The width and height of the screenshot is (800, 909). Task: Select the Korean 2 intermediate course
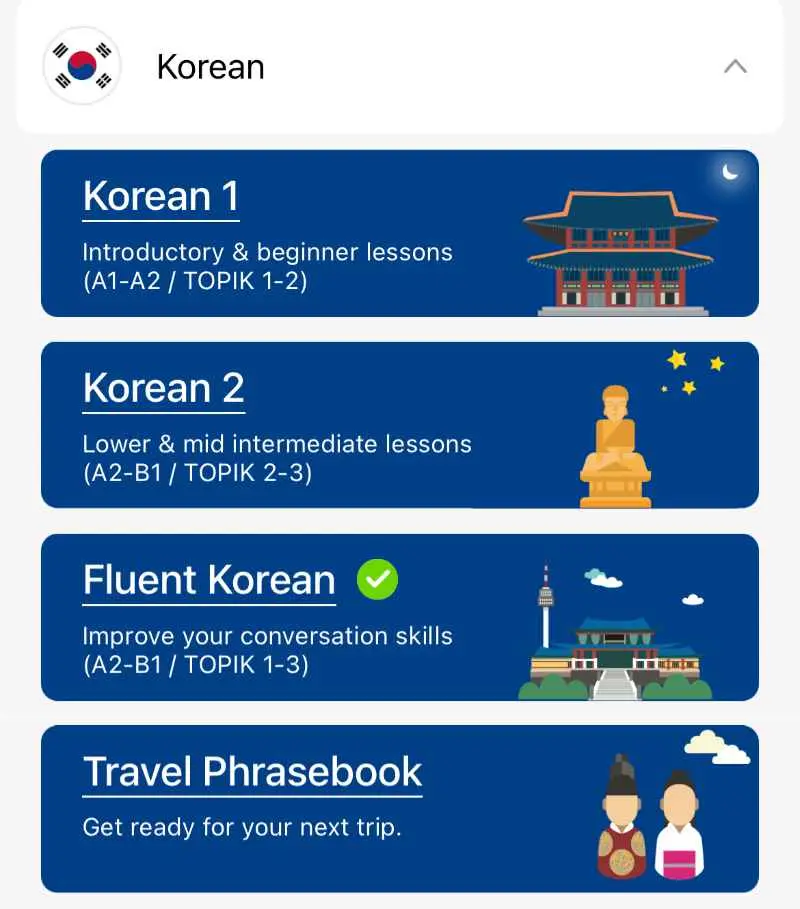pos(400,425)
